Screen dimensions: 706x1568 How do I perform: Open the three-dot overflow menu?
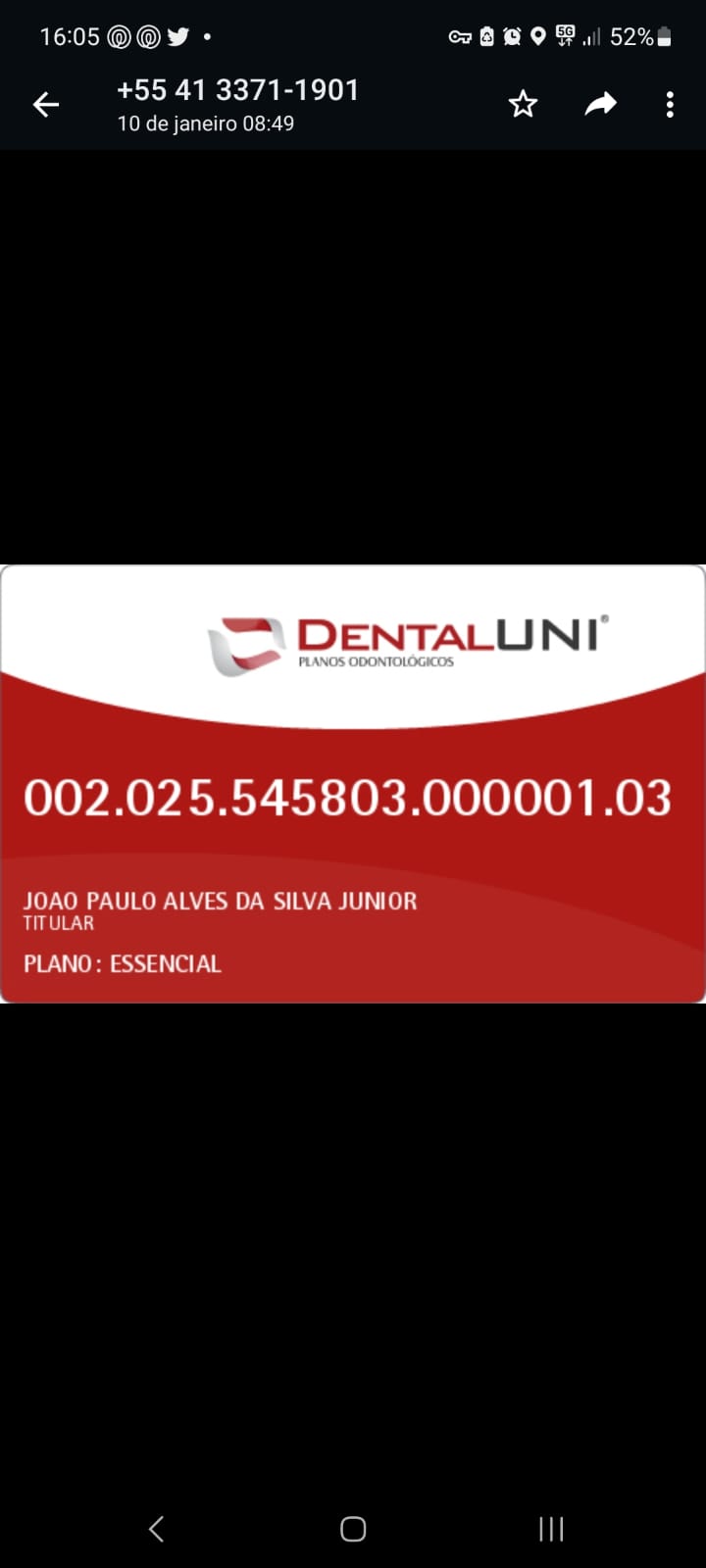[670, 105]
